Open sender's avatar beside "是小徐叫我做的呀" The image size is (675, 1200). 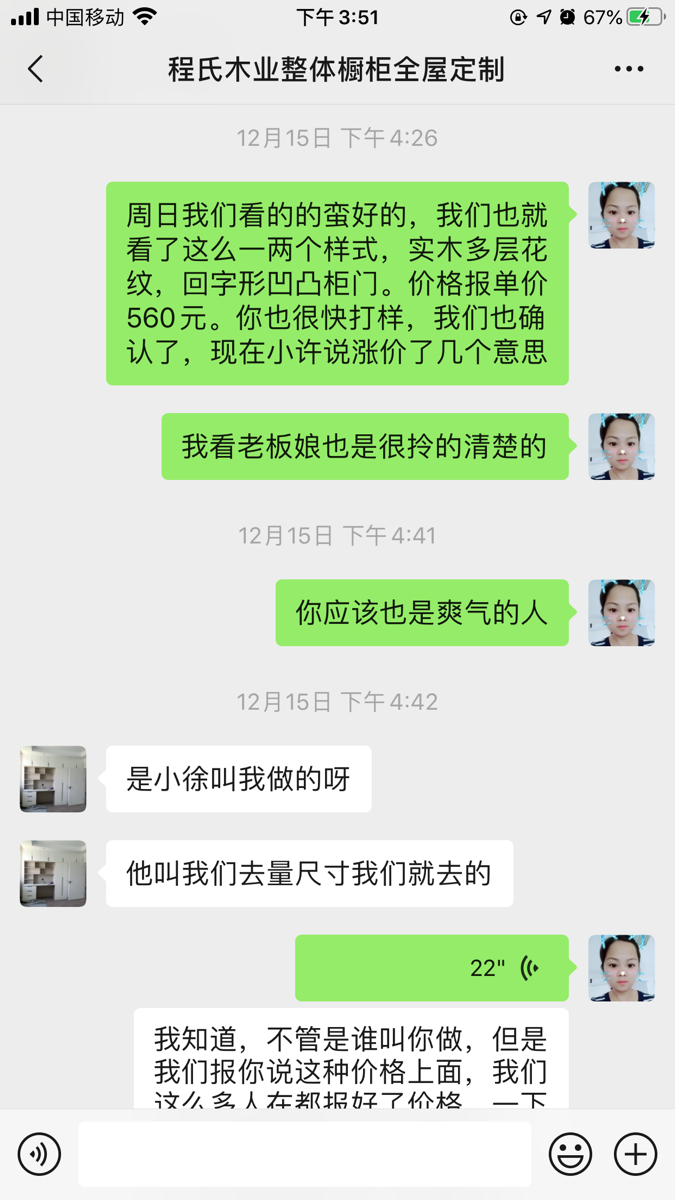53,779
